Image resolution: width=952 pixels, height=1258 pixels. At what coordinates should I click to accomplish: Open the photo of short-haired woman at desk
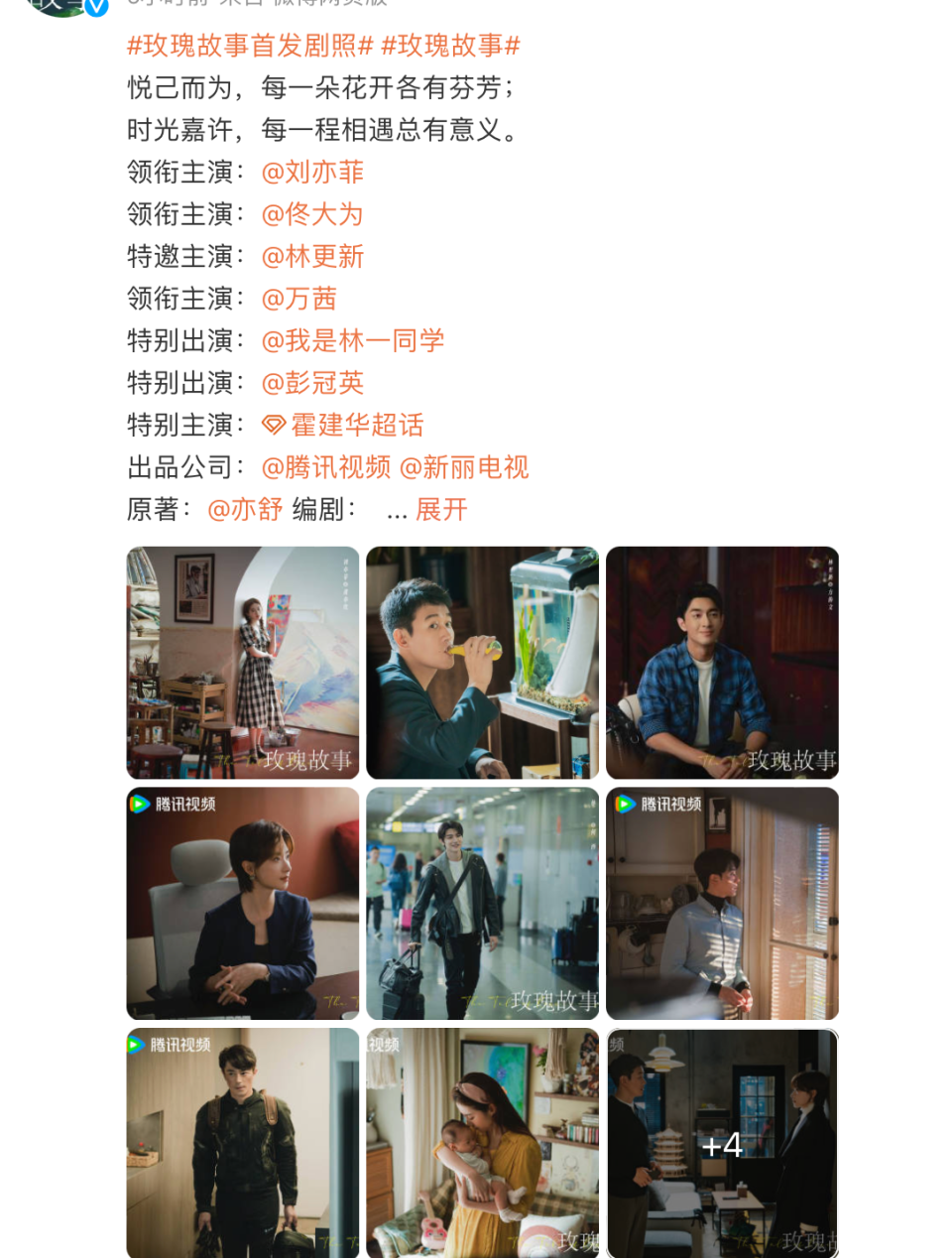coord(242,903)
